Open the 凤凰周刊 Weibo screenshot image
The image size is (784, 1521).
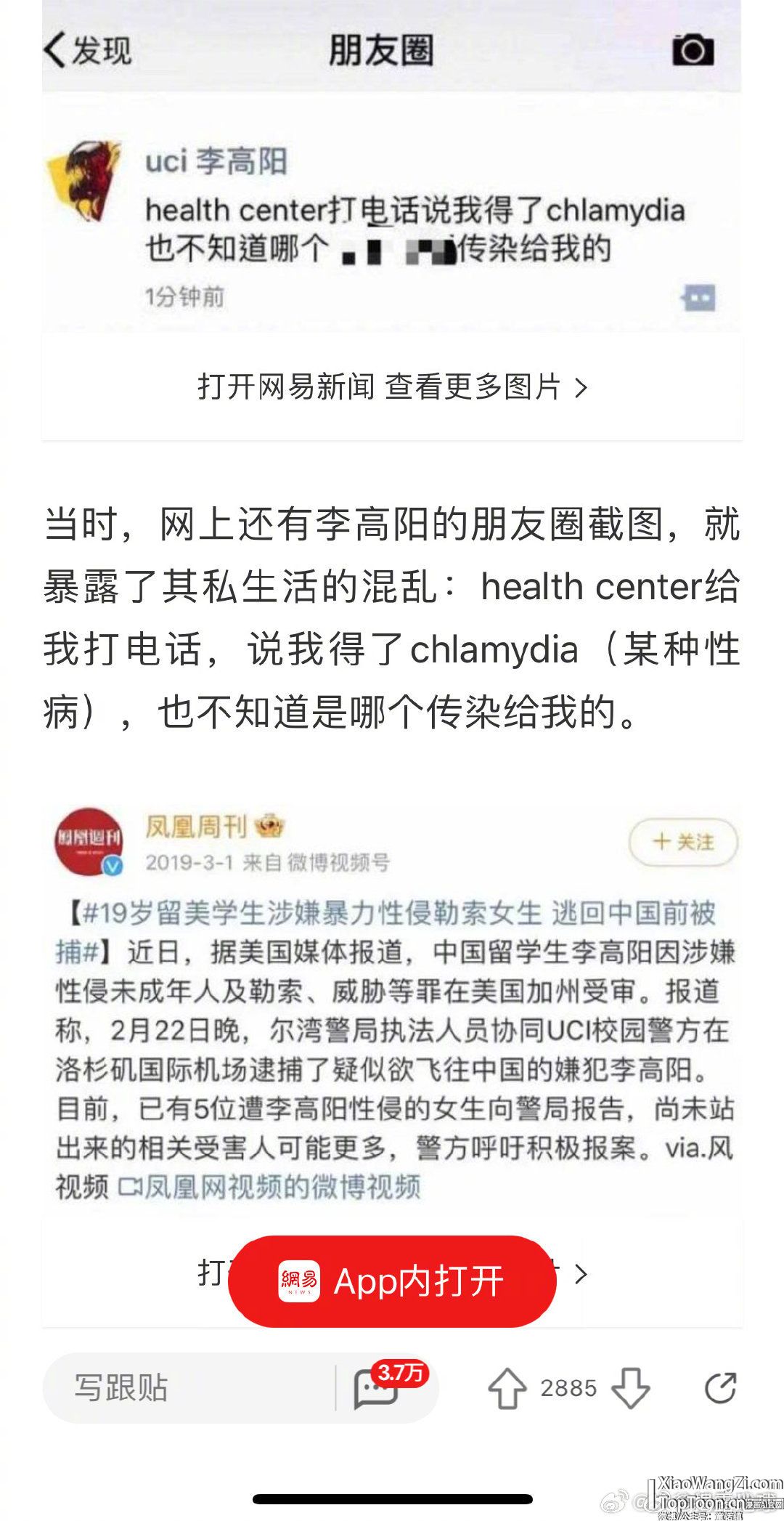[392, 1010]
